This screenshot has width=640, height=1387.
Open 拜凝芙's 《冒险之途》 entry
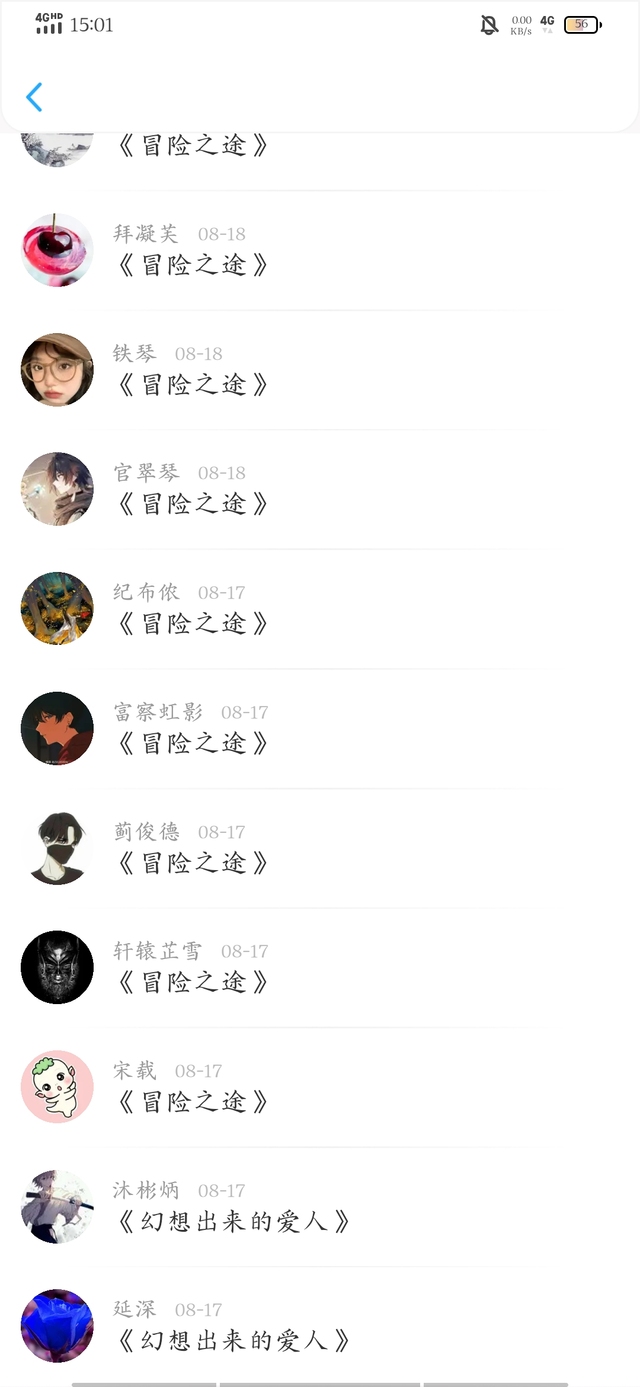[320, 250]
